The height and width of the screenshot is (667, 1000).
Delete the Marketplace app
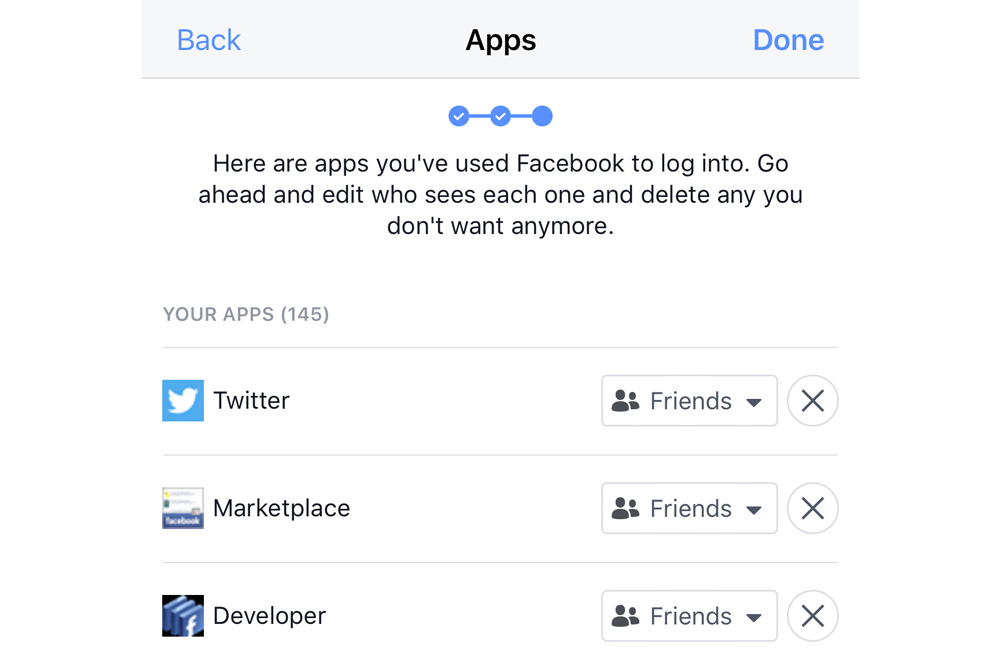click(812, 509)
